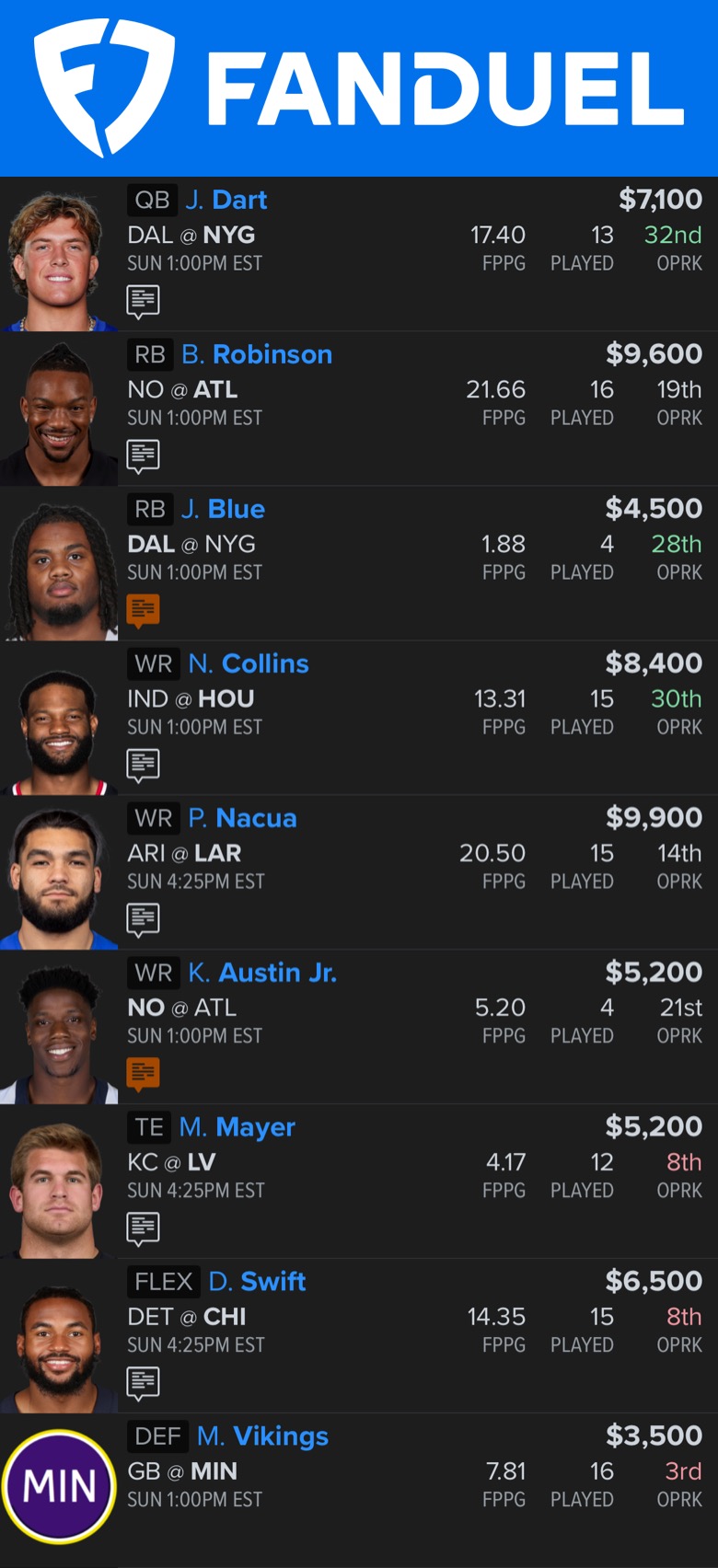The width and height of the screenshot is (718, 1568).
Task: Read the orange news alert for K. Austin Jr.
Action: [x=143, y=1074]
